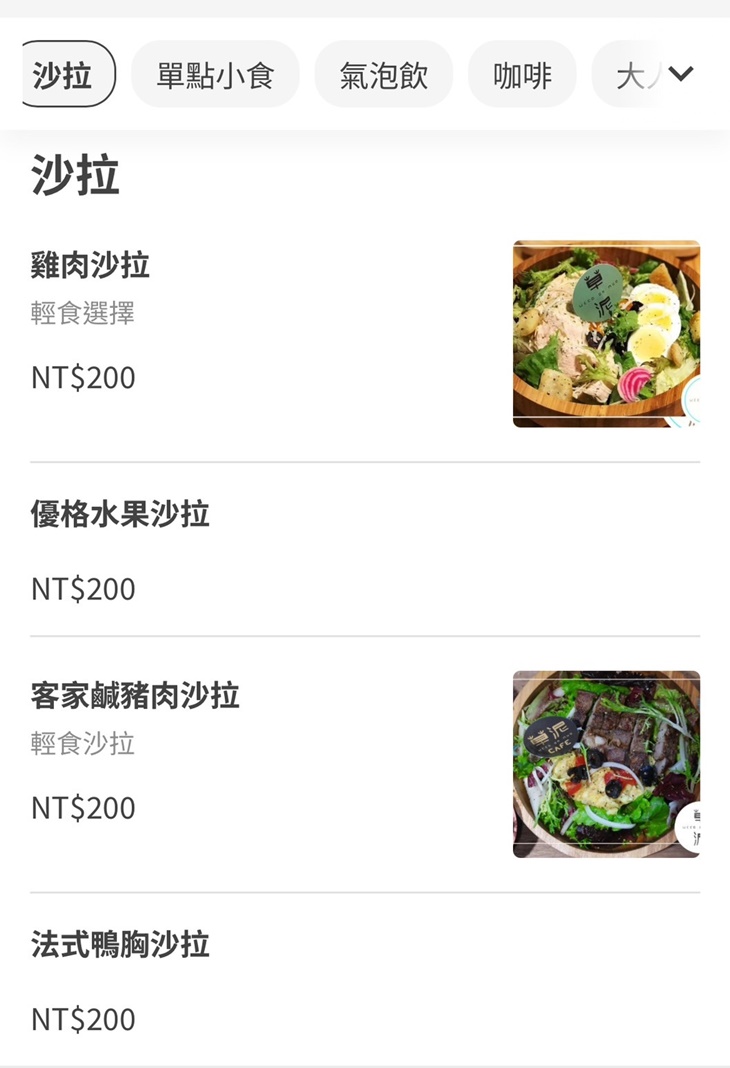This screenshot has height=1068, width=730.
Task: Open the 氣泡飲 drinks category
Action: click(384, 74)
